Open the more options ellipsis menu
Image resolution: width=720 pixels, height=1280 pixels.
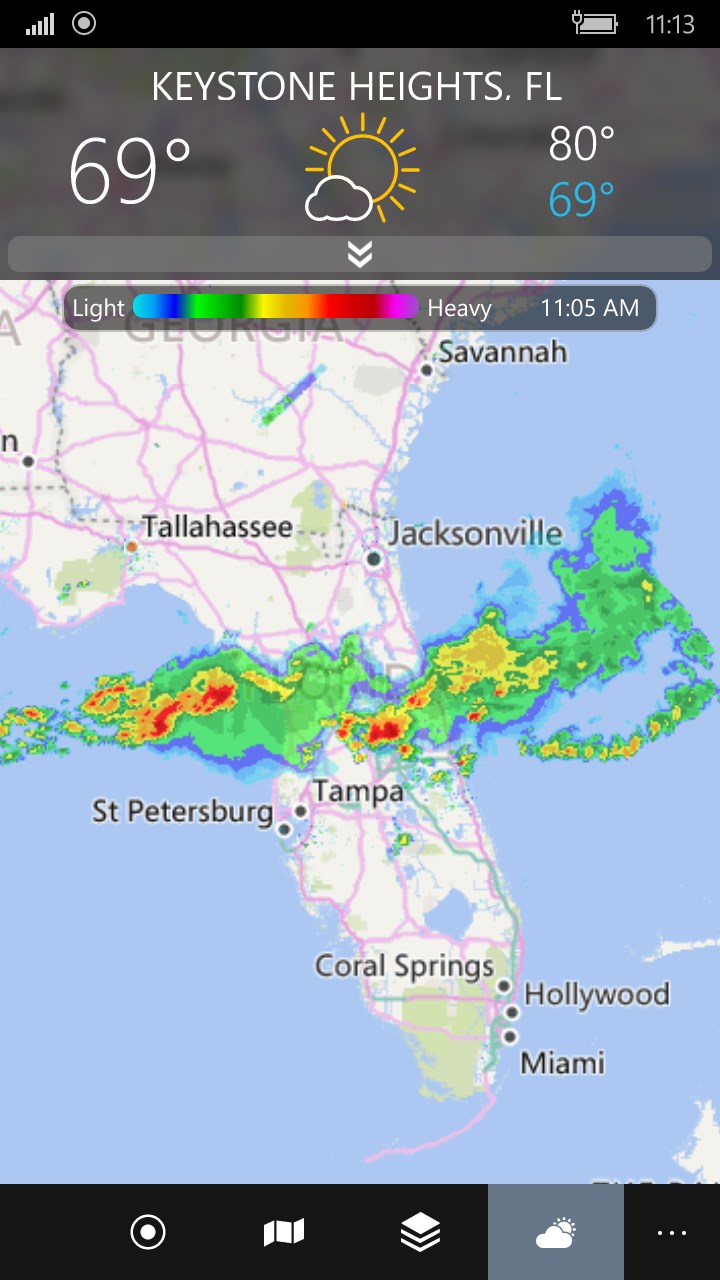(672, 1232)
